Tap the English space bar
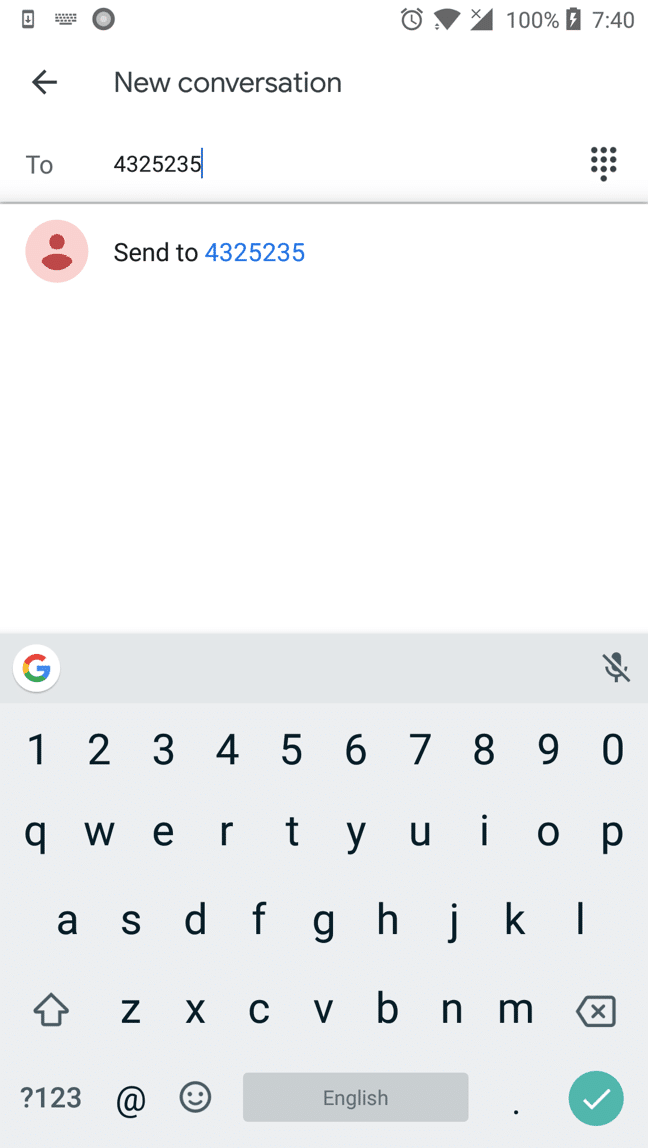This screenshot has width=648, height=1148. (356, 1097)
